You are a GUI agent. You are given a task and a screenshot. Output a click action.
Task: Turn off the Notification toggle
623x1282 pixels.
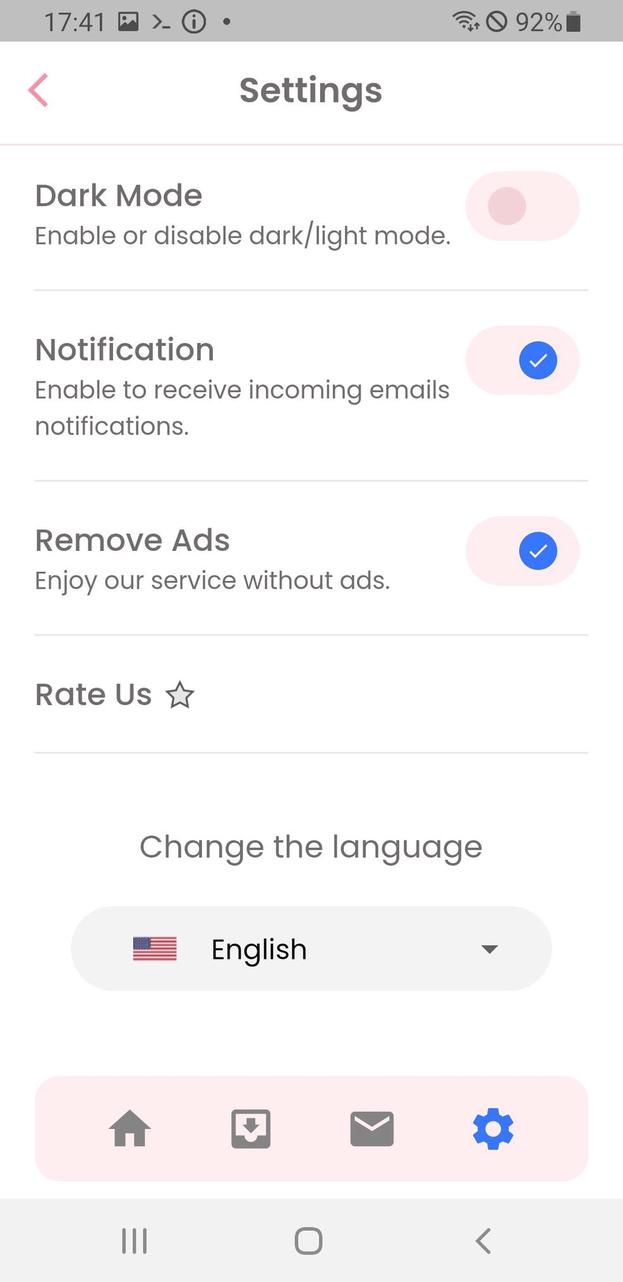point(522,360)
